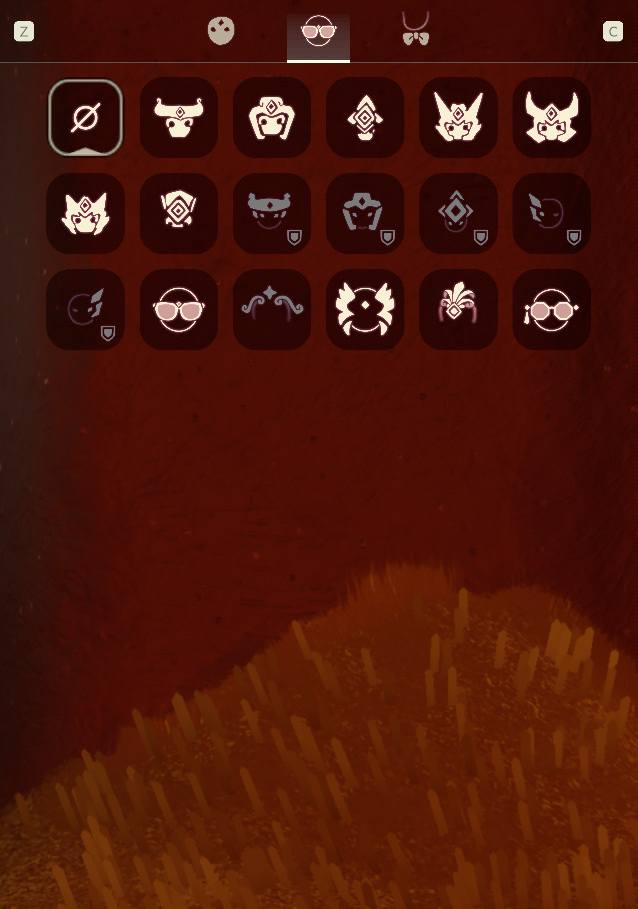Select the tall pointed-ear diamond mask
The image size is (638, 909).
[x=458, y=118]
